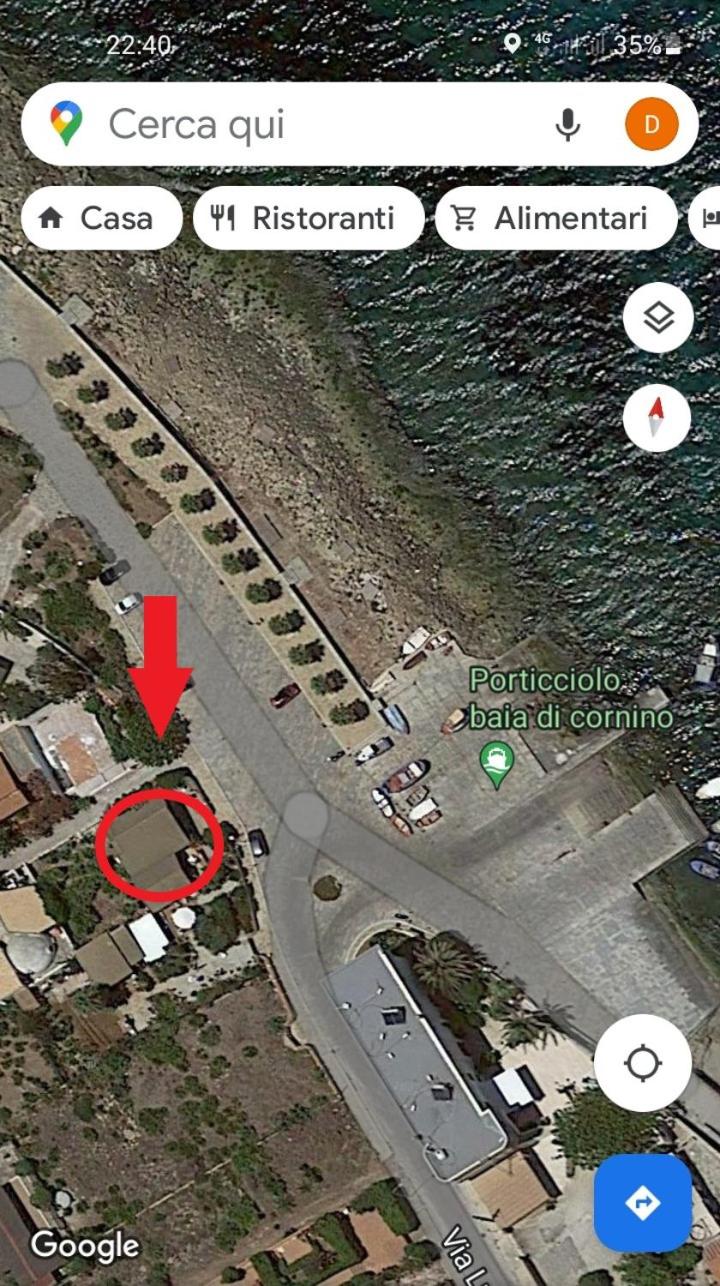Image resolution: width=720 pixels, height=1286 pixels.
Task: Open the 'Cerca qui' search field
Action: tap(300, 125)
